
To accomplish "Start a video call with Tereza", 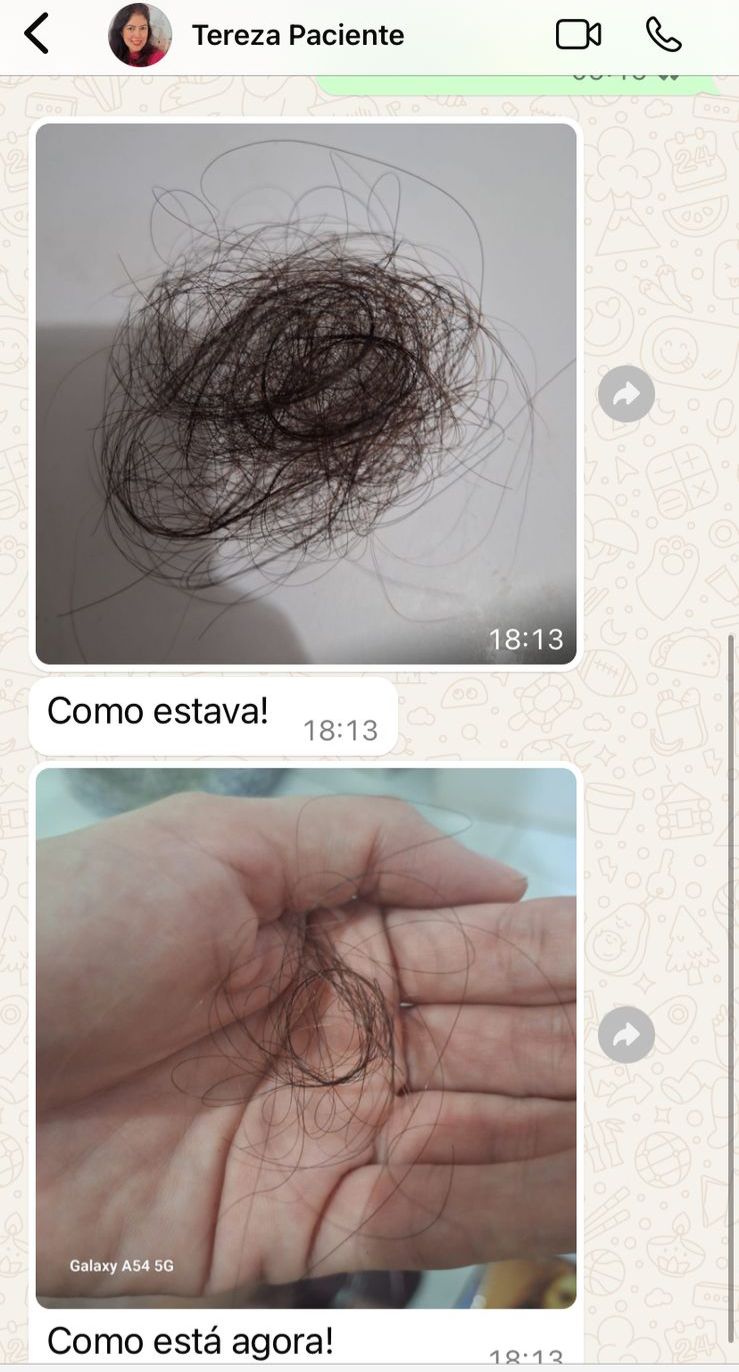I will pos(578,35).
